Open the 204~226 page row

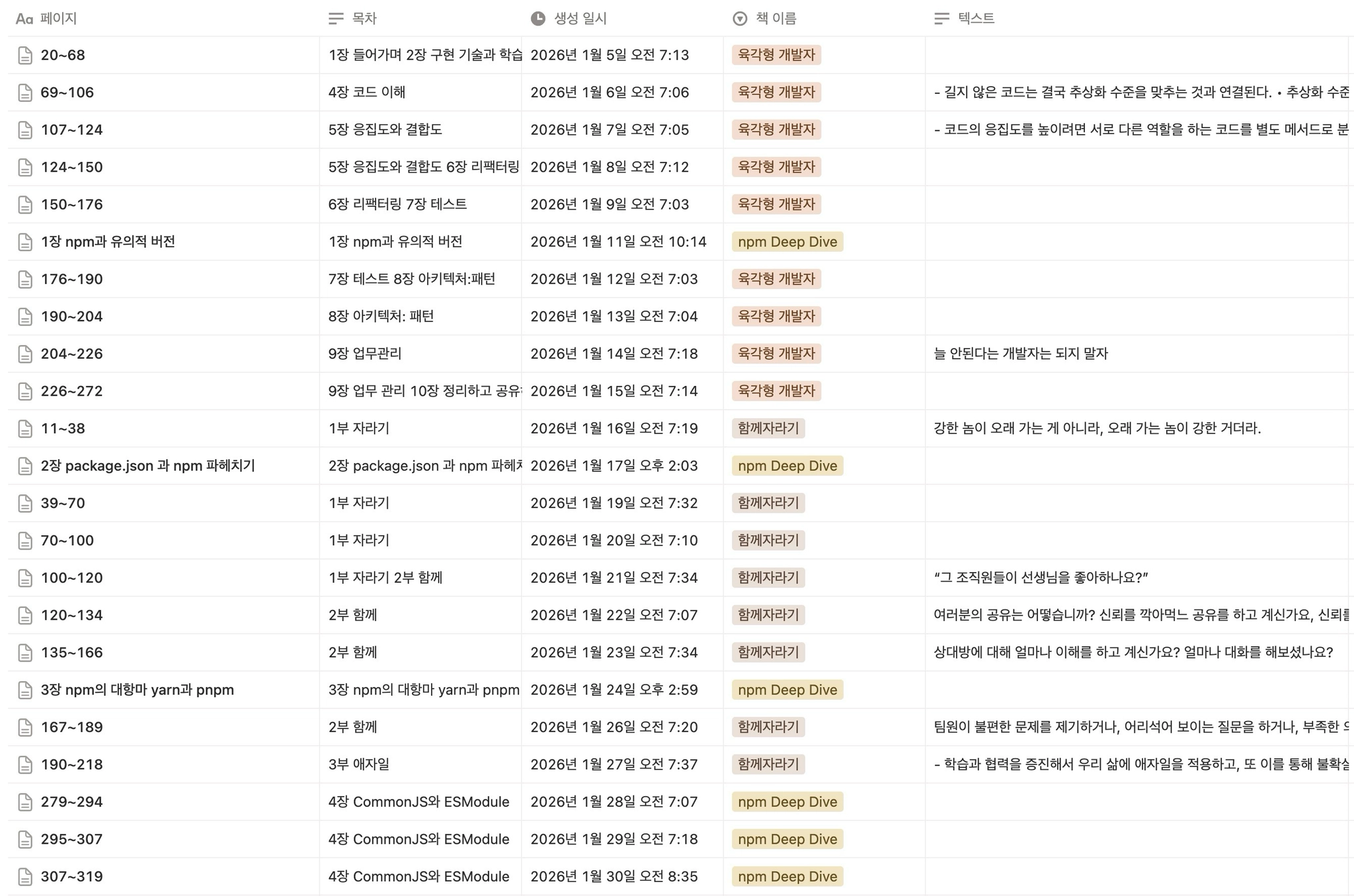(x=71, y=354)
